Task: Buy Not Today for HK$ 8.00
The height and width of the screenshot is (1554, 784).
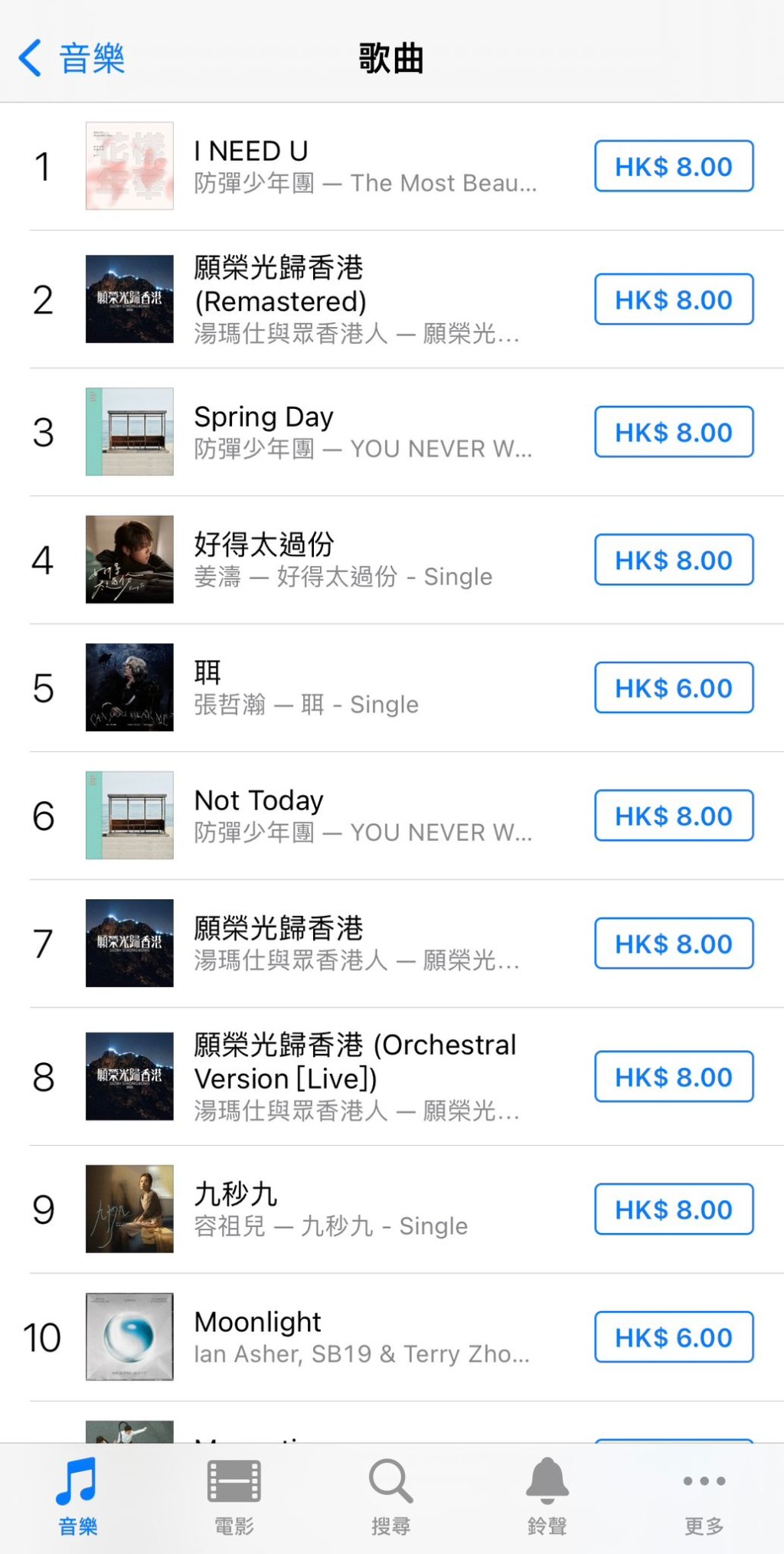Action: 673,816
